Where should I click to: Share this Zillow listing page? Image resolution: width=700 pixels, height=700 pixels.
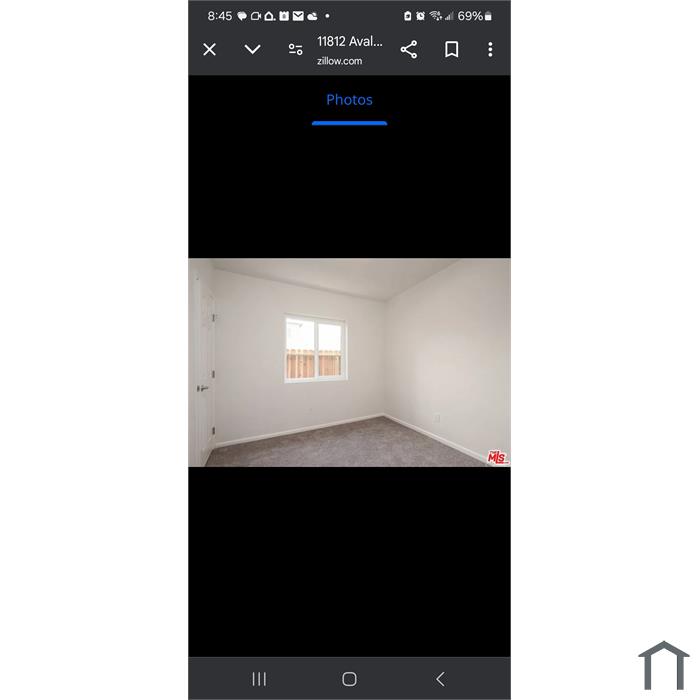pyautogui.click(x=408, y=49)
